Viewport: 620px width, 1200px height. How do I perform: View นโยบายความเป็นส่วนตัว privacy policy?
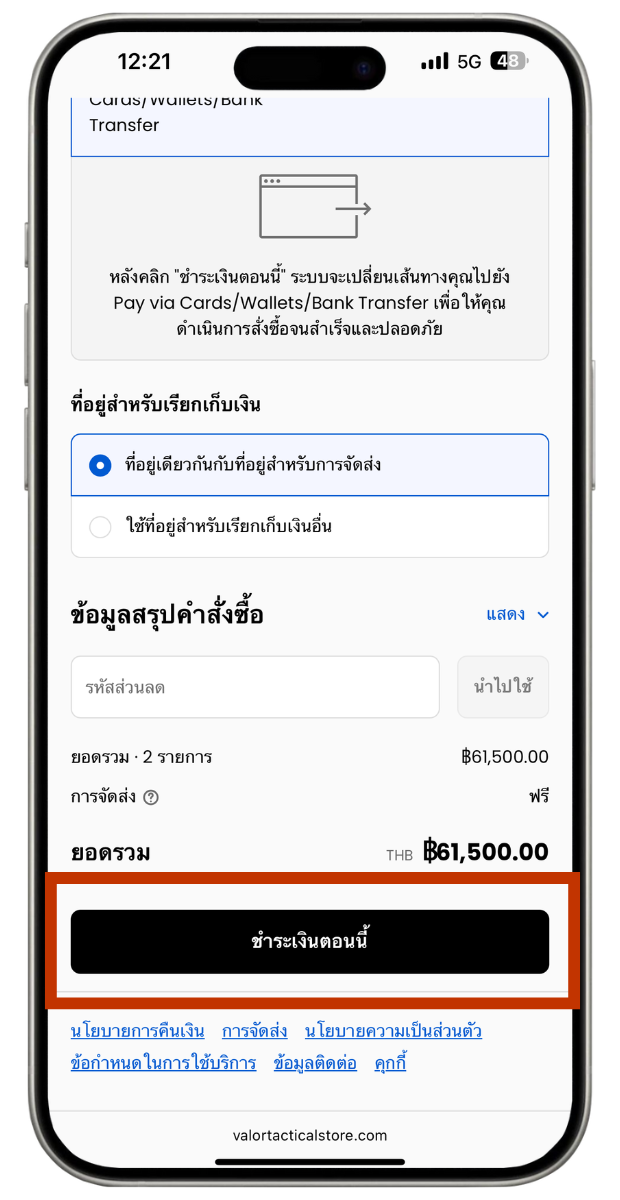[x=393, y=1031]
